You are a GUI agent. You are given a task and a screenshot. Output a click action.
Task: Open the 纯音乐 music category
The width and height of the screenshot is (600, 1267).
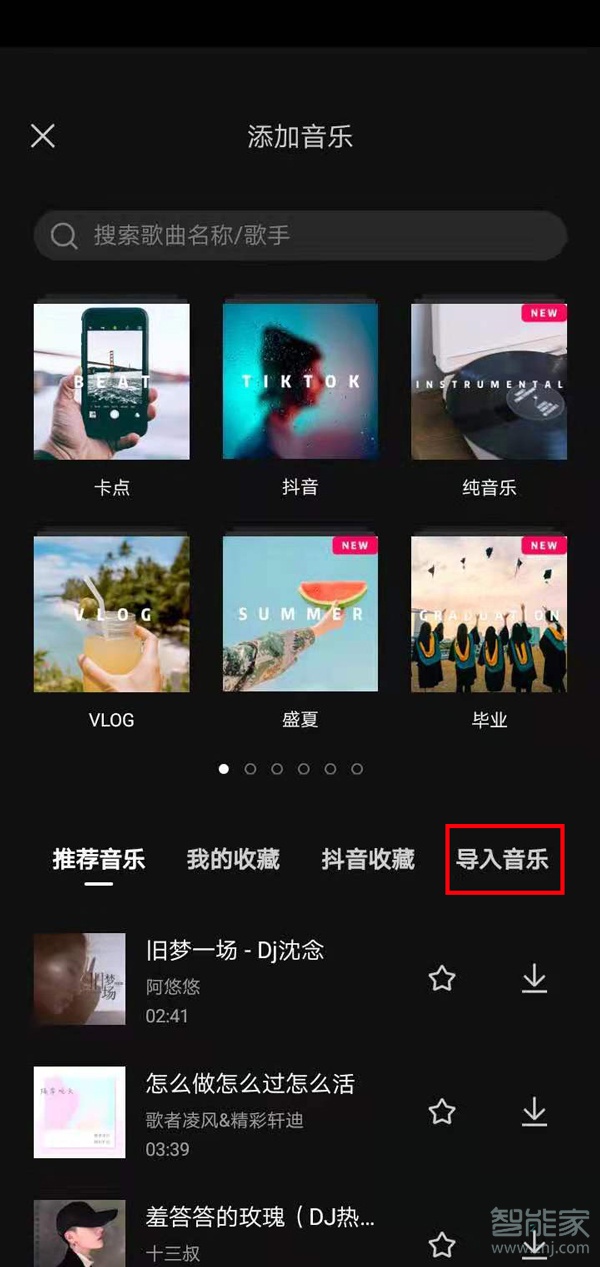pos(489,382)
